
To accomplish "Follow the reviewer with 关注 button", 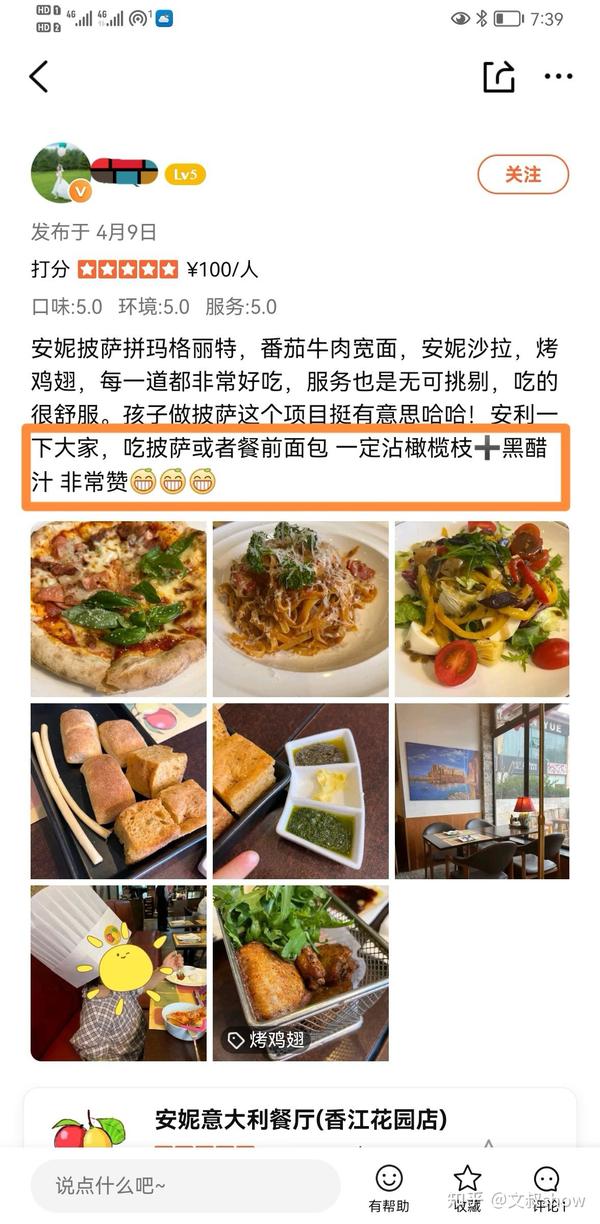I will (523, 175).
